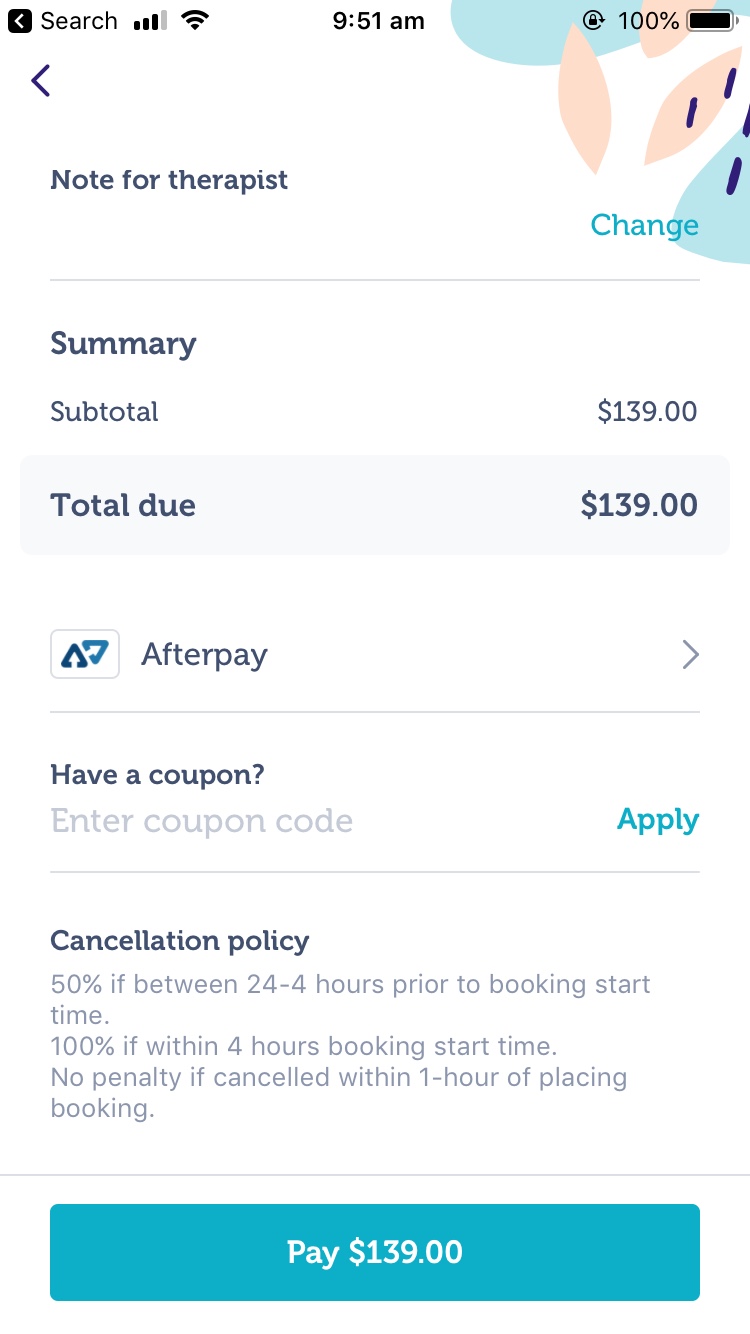
Task: Tap the 100% battery percentage indicator
Action: tap(649, 20)
